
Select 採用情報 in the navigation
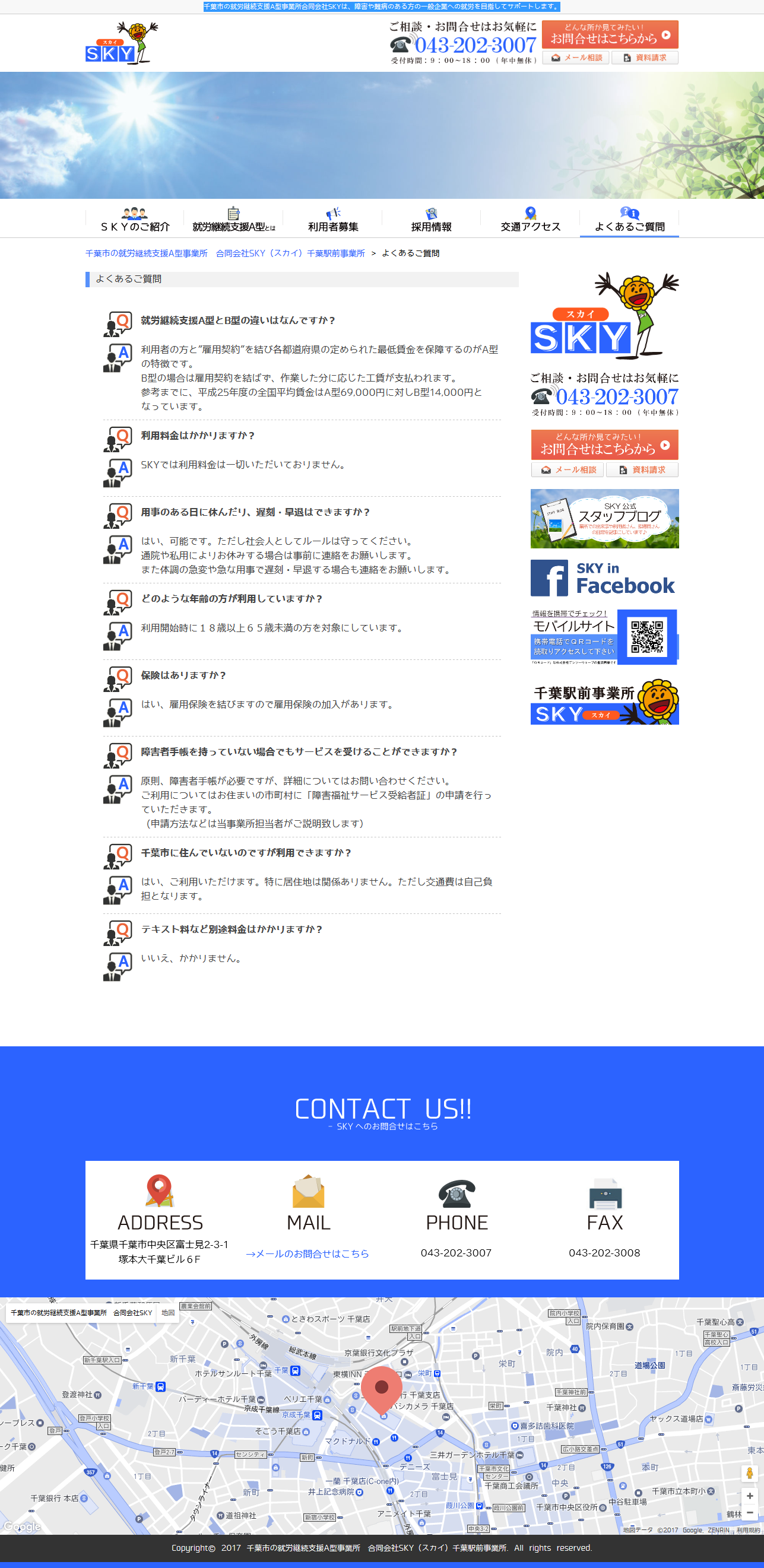click(x=432, y=220)
